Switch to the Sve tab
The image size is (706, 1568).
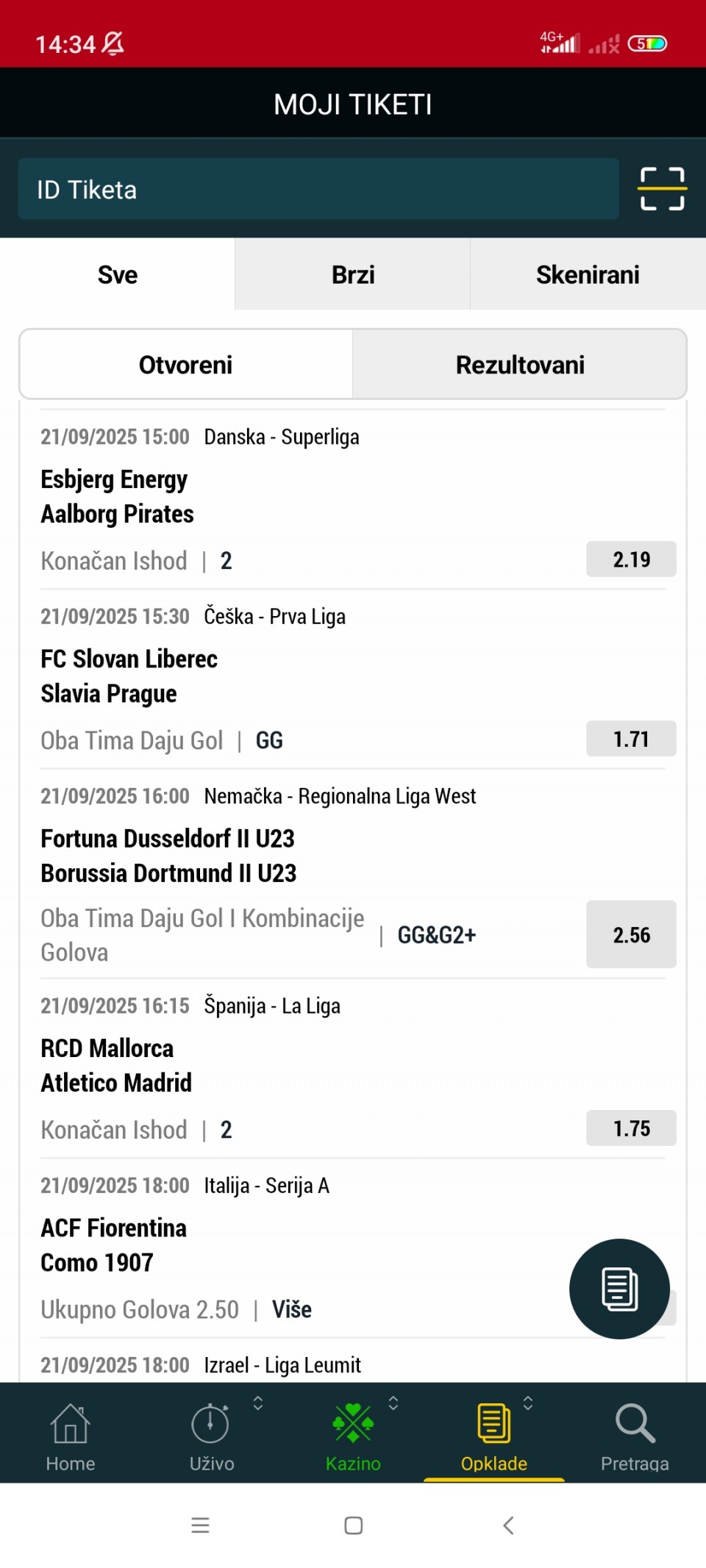click(x=118, y=275)
